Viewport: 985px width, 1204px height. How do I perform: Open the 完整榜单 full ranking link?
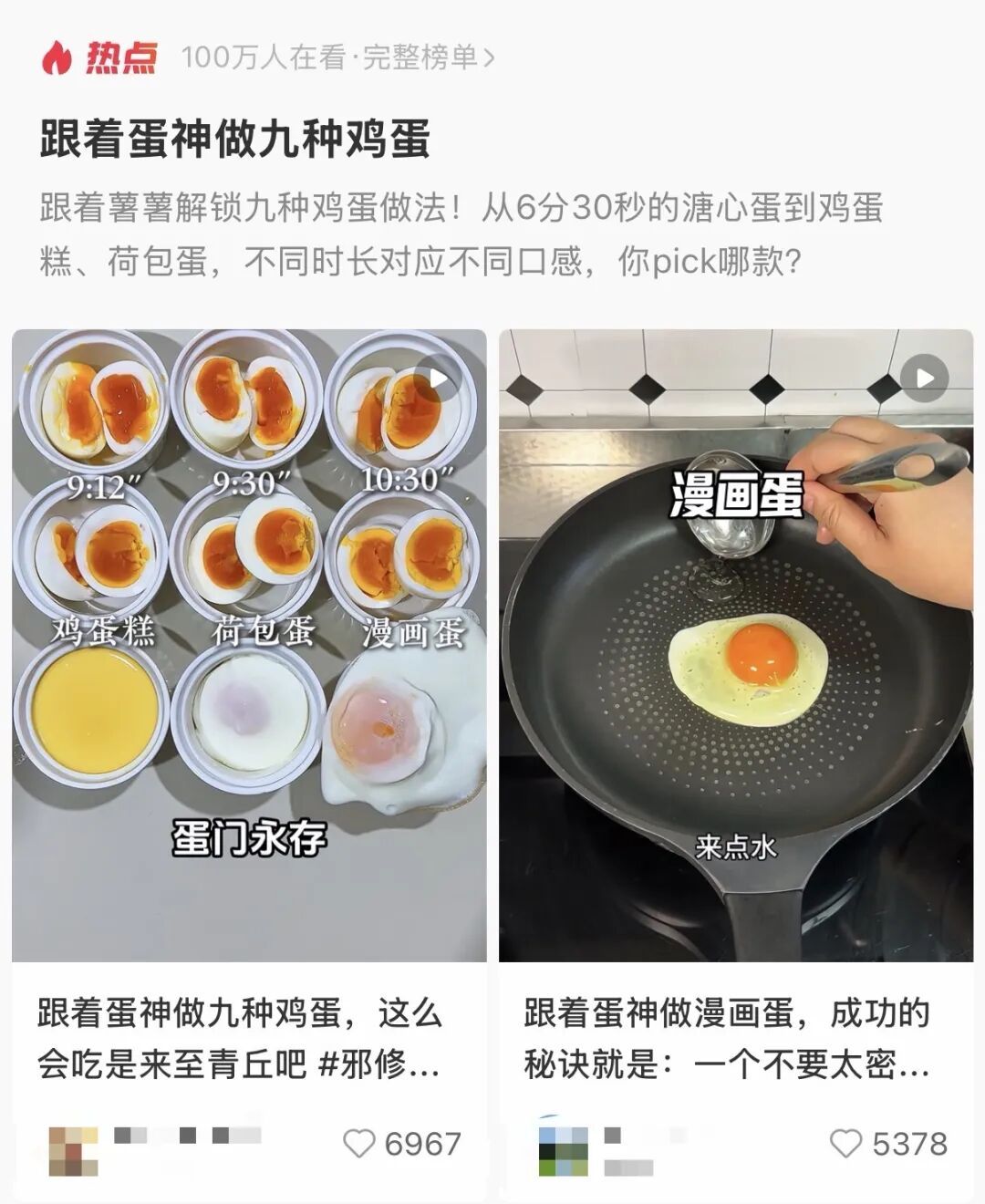(428, 57)
